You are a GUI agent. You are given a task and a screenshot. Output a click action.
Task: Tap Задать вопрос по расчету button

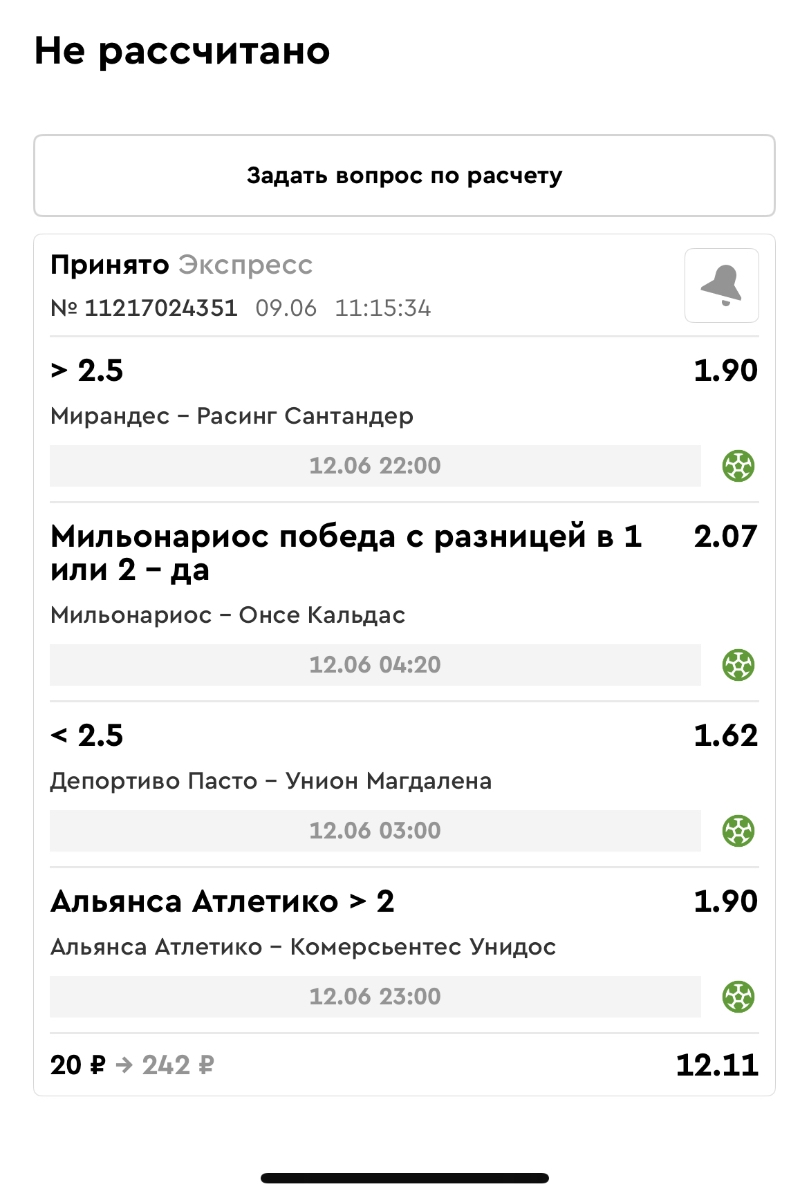point(404,176)
